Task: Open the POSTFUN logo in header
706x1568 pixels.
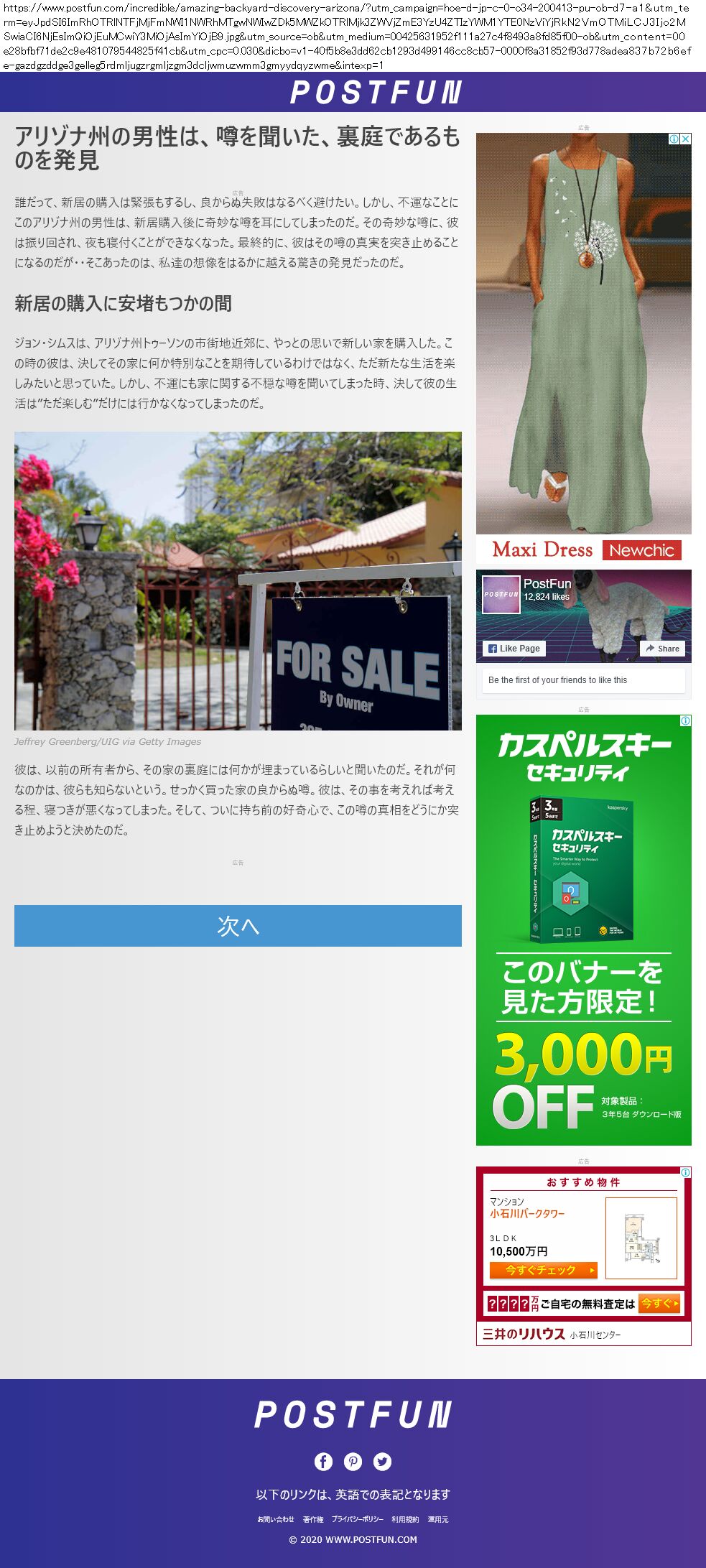Action: (376, 93)
